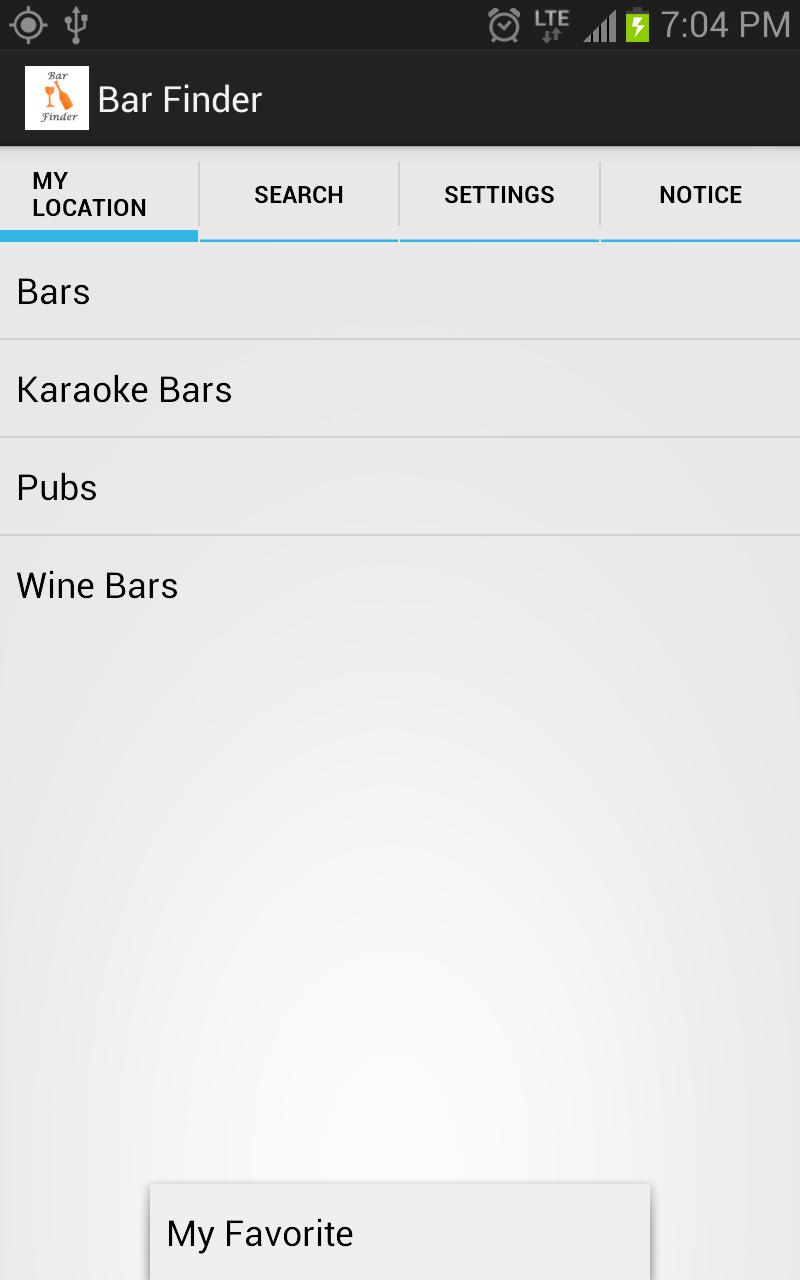Open the SETTINGS tab
800x1280 pixels.
(499, 194)
